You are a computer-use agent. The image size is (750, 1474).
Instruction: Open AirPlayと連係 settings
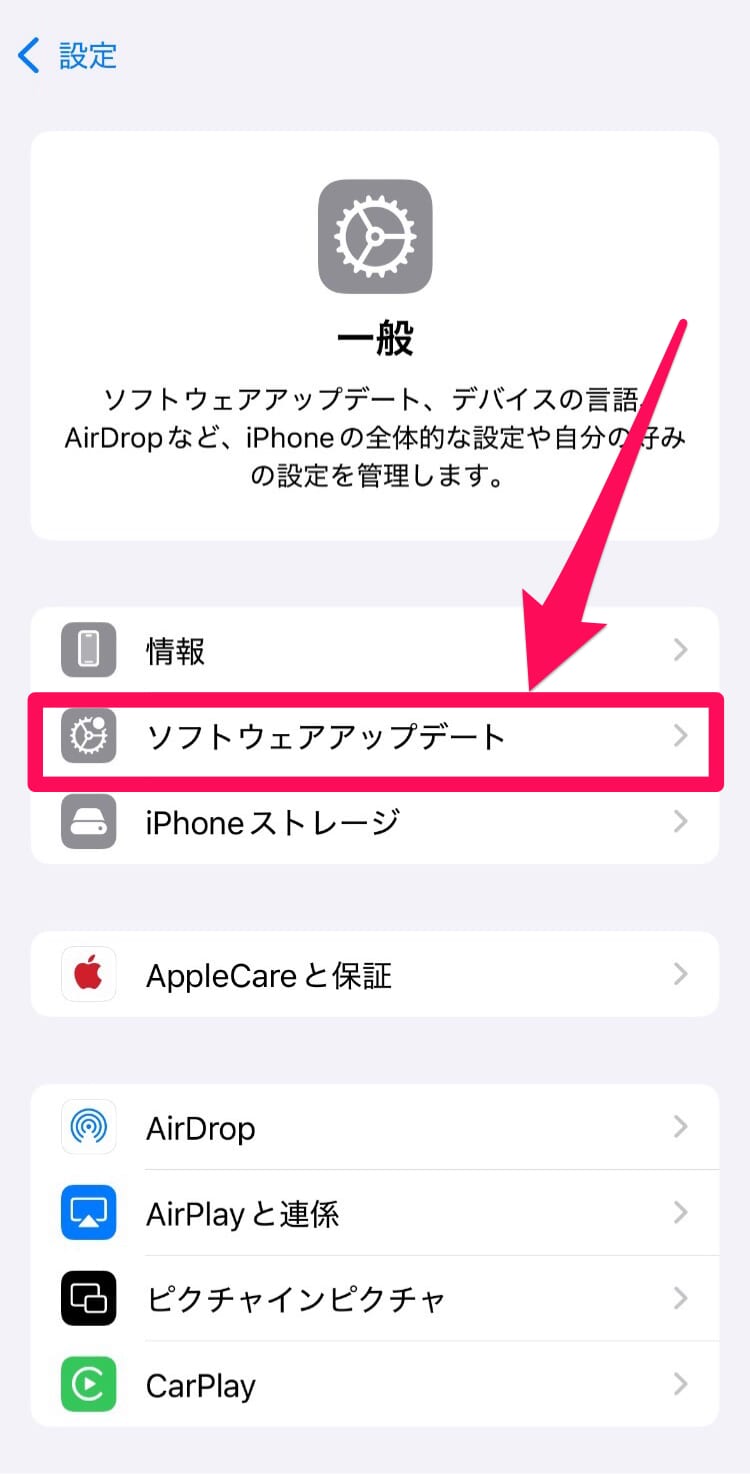click(x=375, y=1214)
